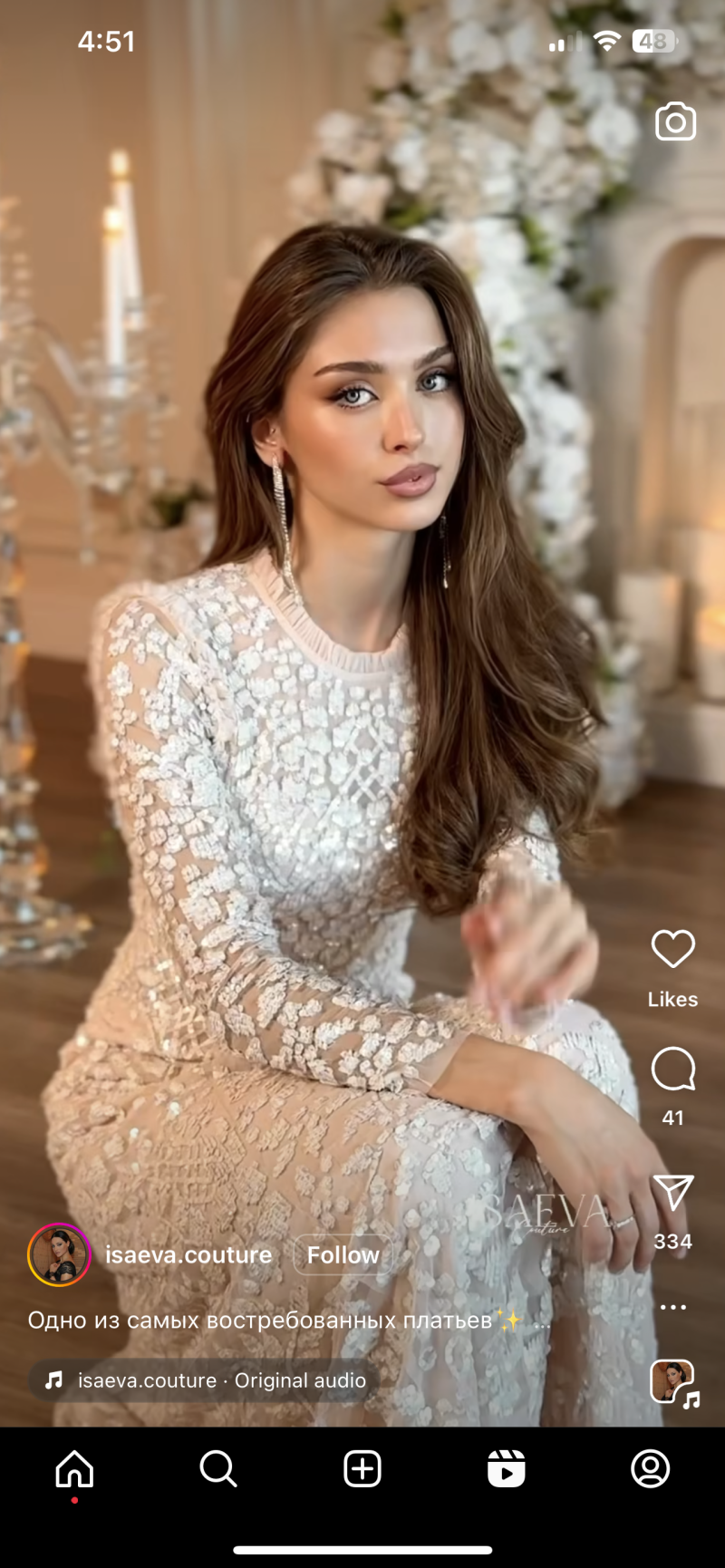Share this reel via the paper plane icon
This screenshot has width=725, height=1568.
coord(672,1193)
